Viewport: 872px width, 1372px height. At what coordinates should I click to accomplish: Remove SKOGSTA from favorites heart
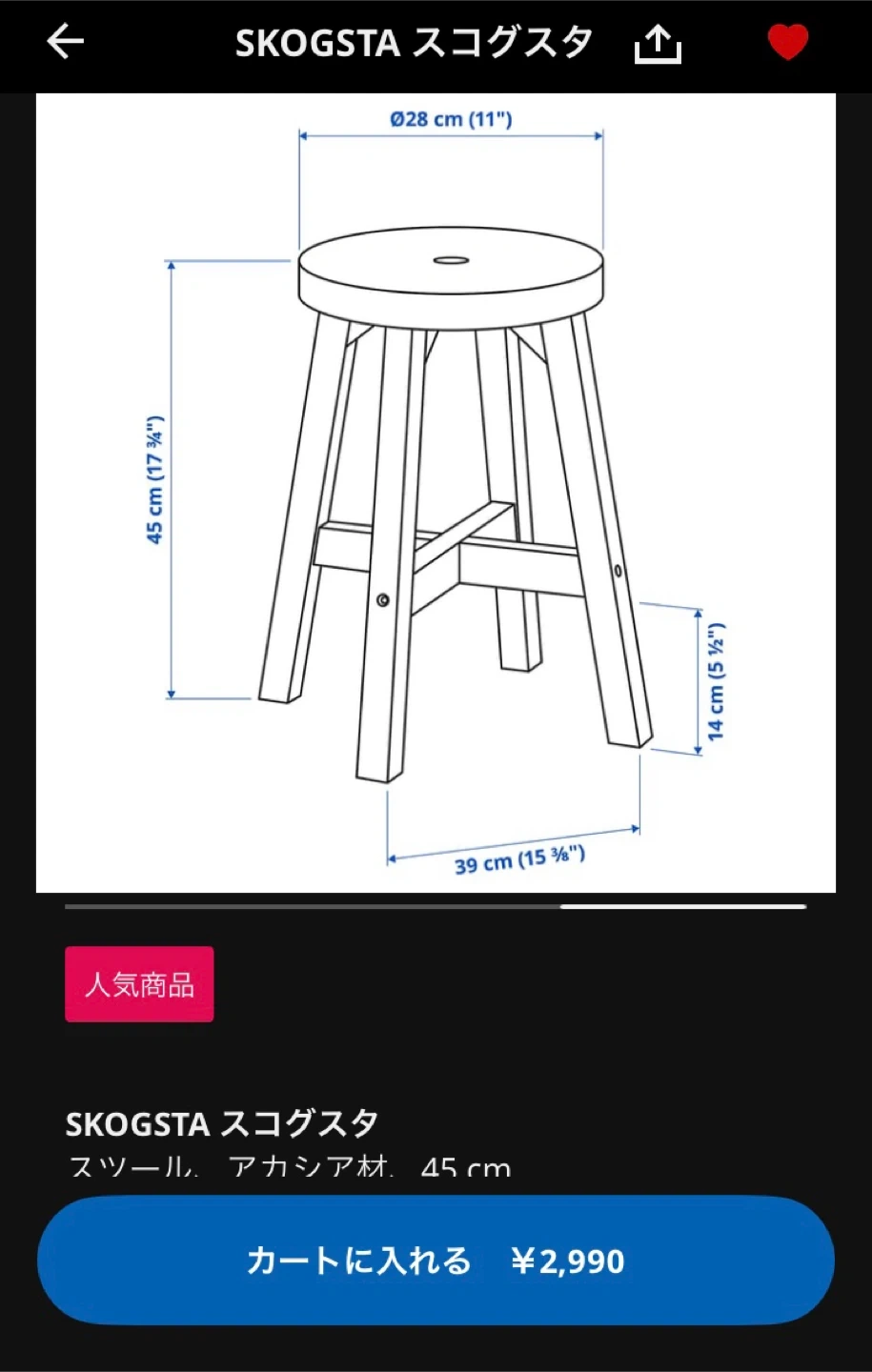[787, 43]
